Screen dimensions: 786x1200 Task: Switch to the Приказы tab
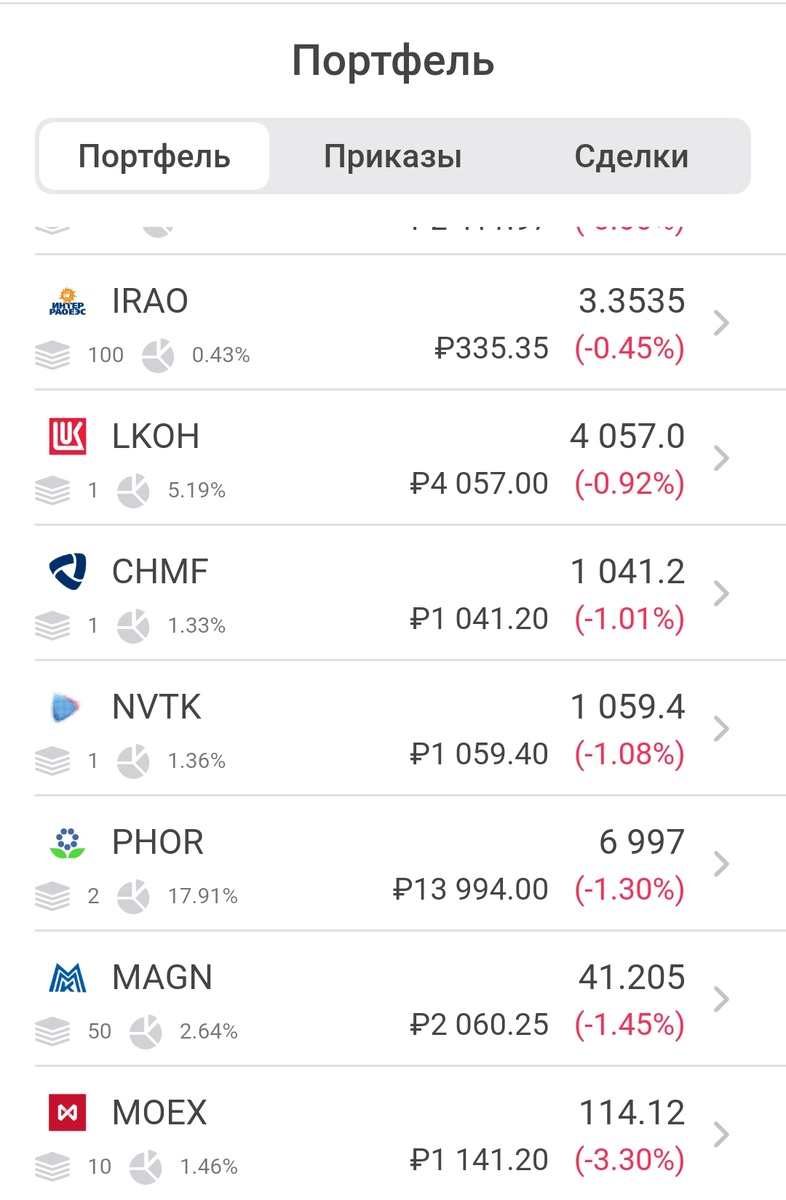click(x=392, y=157)
